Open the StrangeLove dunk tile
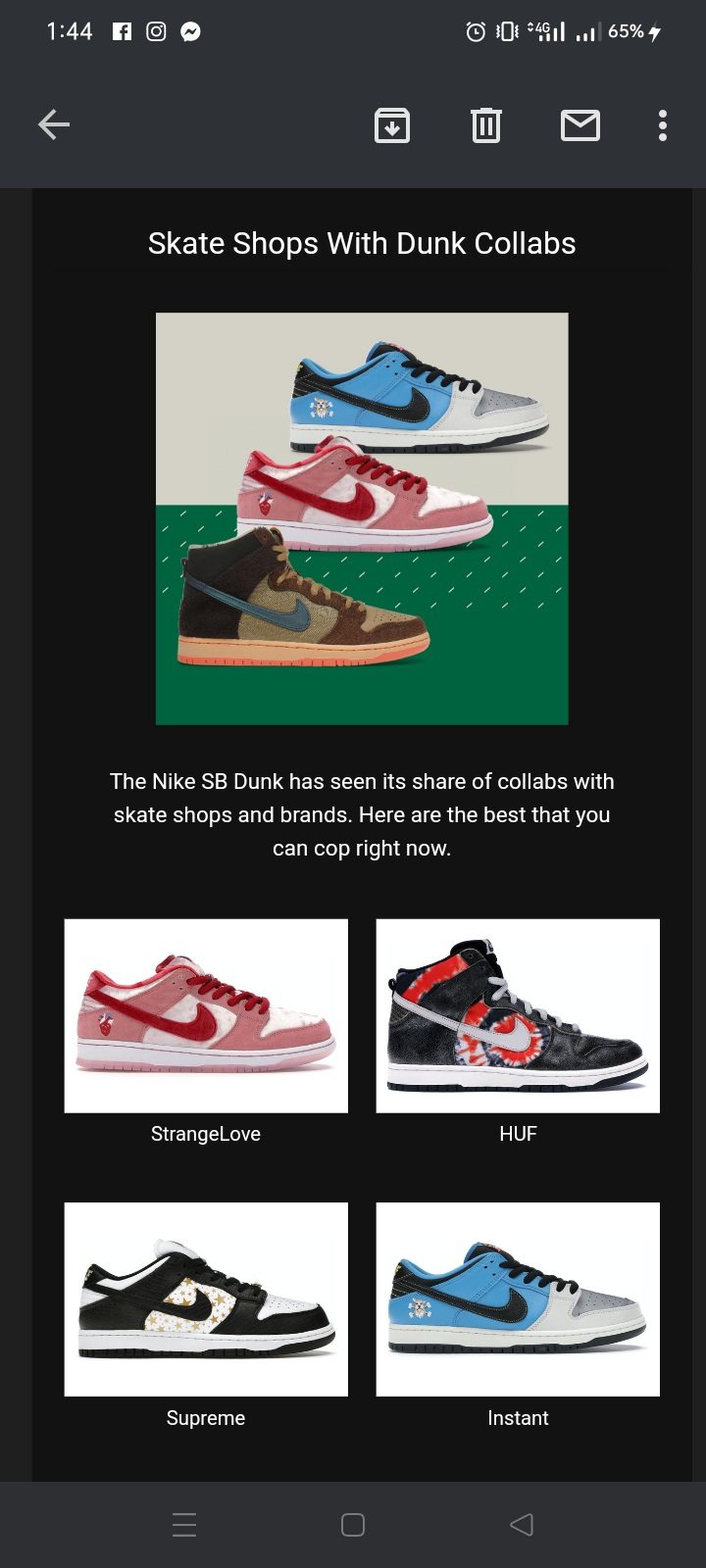Viewport: 706px width, 1568px height. pos(206,1016)
